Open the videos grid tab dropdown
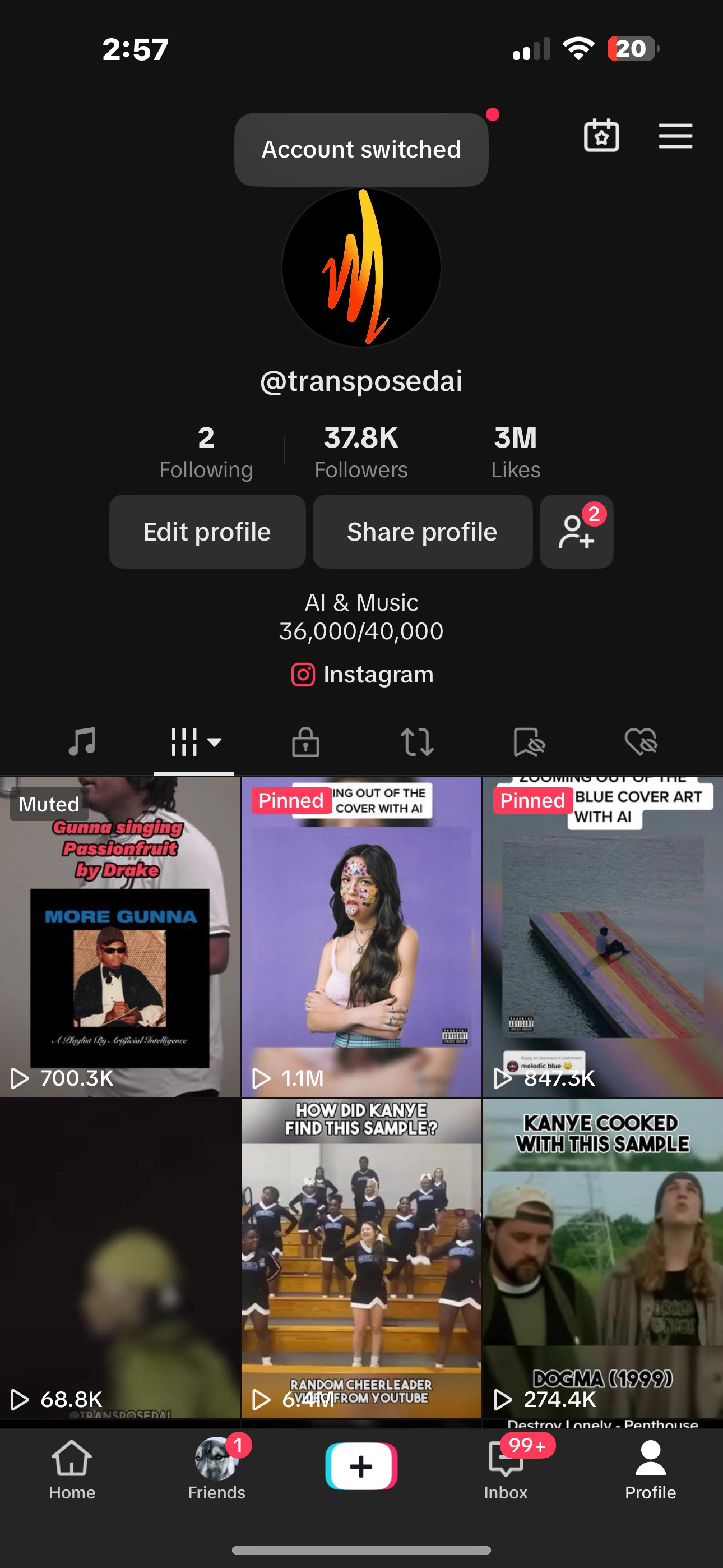723x1568 pixels. 194,741
